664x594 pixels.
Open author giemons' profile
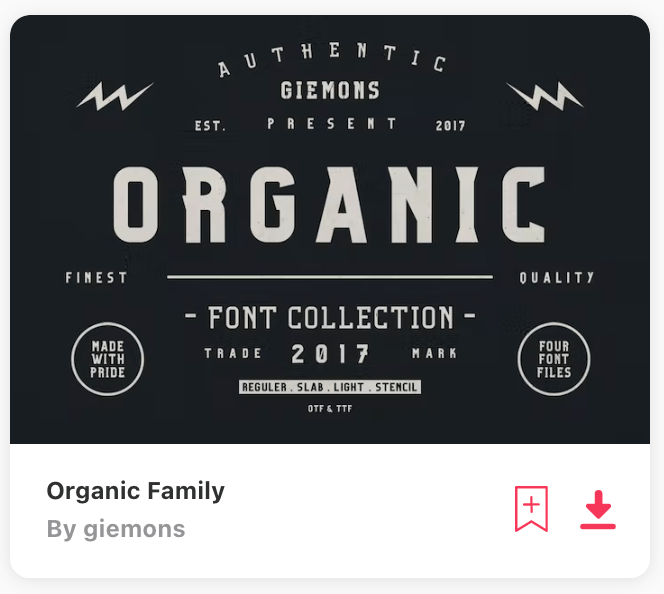point(133,528)
